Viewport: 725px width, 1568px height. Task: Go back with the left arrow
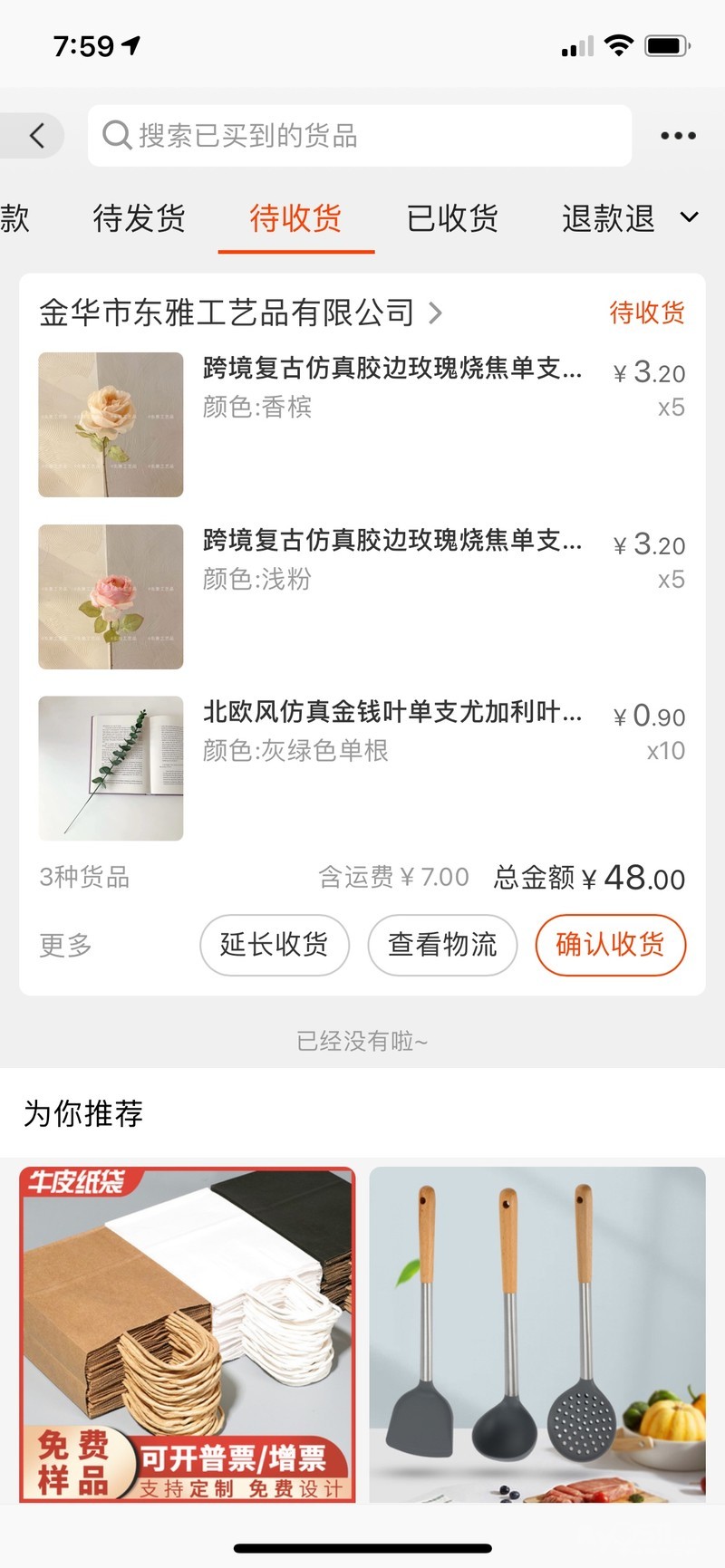pyautogui.click(x=36, y=136)
